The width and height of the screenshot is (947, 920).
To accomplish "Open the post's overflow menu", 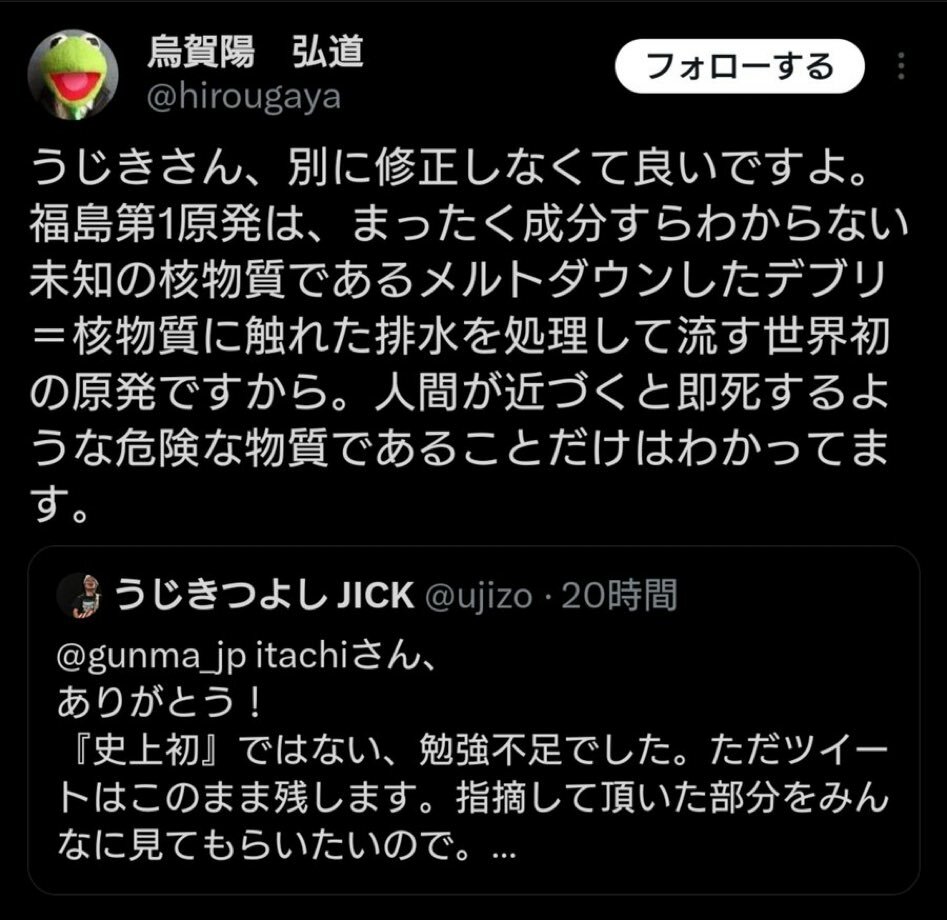I will (x=902, y=68).
